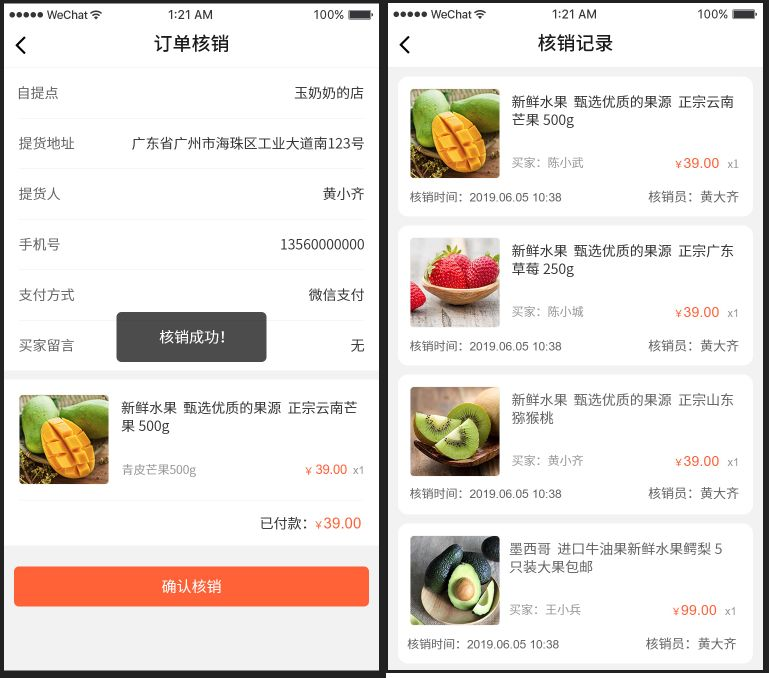Go back from 核销记录 screen
Screen dimensions: 769x678
(x=405, y=45)
